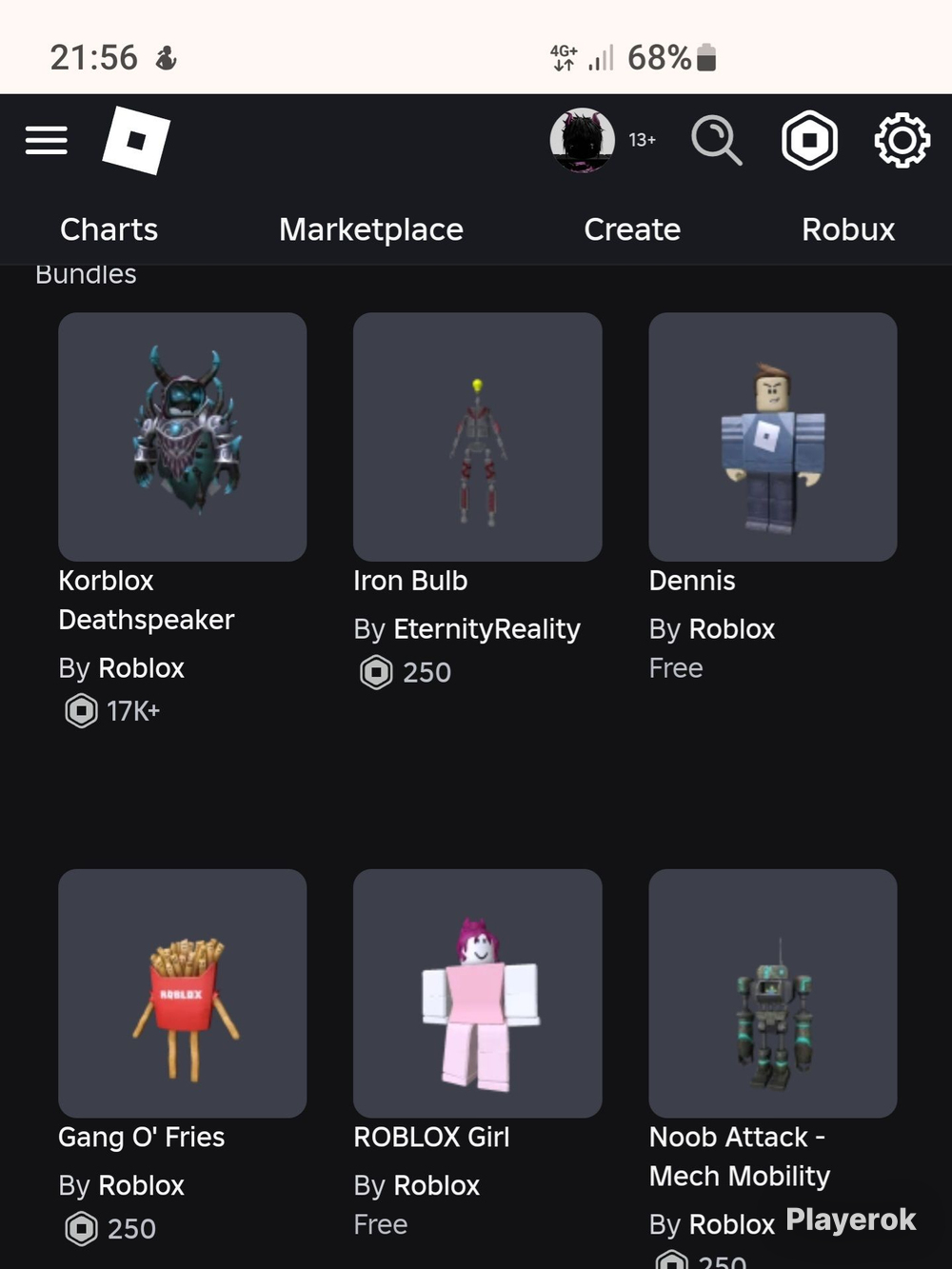This screenshot has width=952, height=1269.
Task: Open the profile avatar
Action: click(x=583, y=140)
